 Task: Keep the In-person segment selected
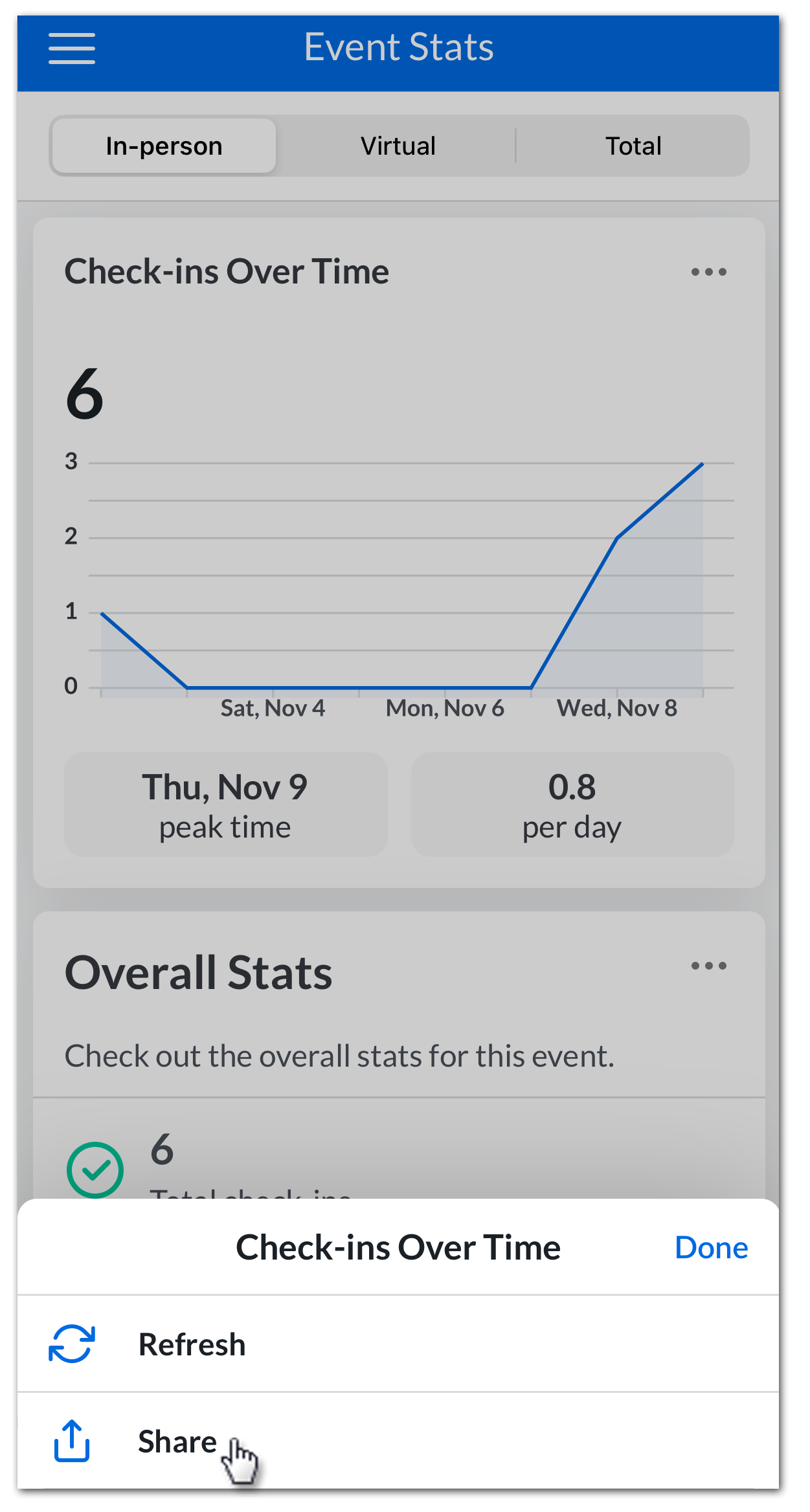pos(163,146)
